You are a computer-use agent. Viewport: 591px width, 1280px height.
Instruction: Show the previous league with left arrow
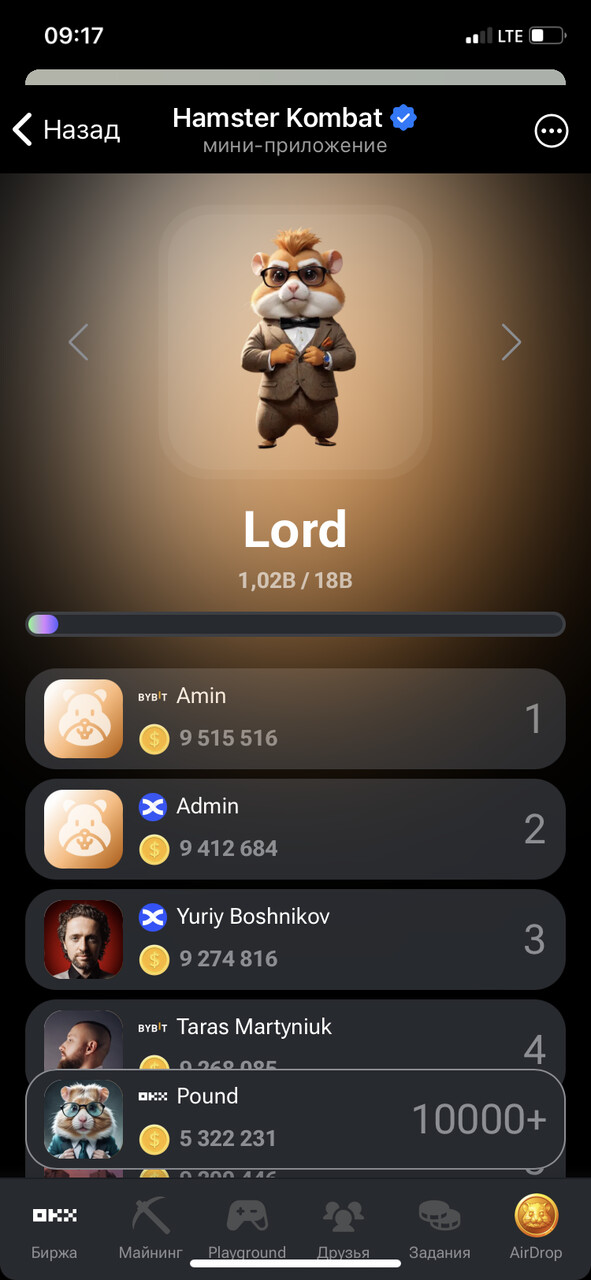click(78, 342)
